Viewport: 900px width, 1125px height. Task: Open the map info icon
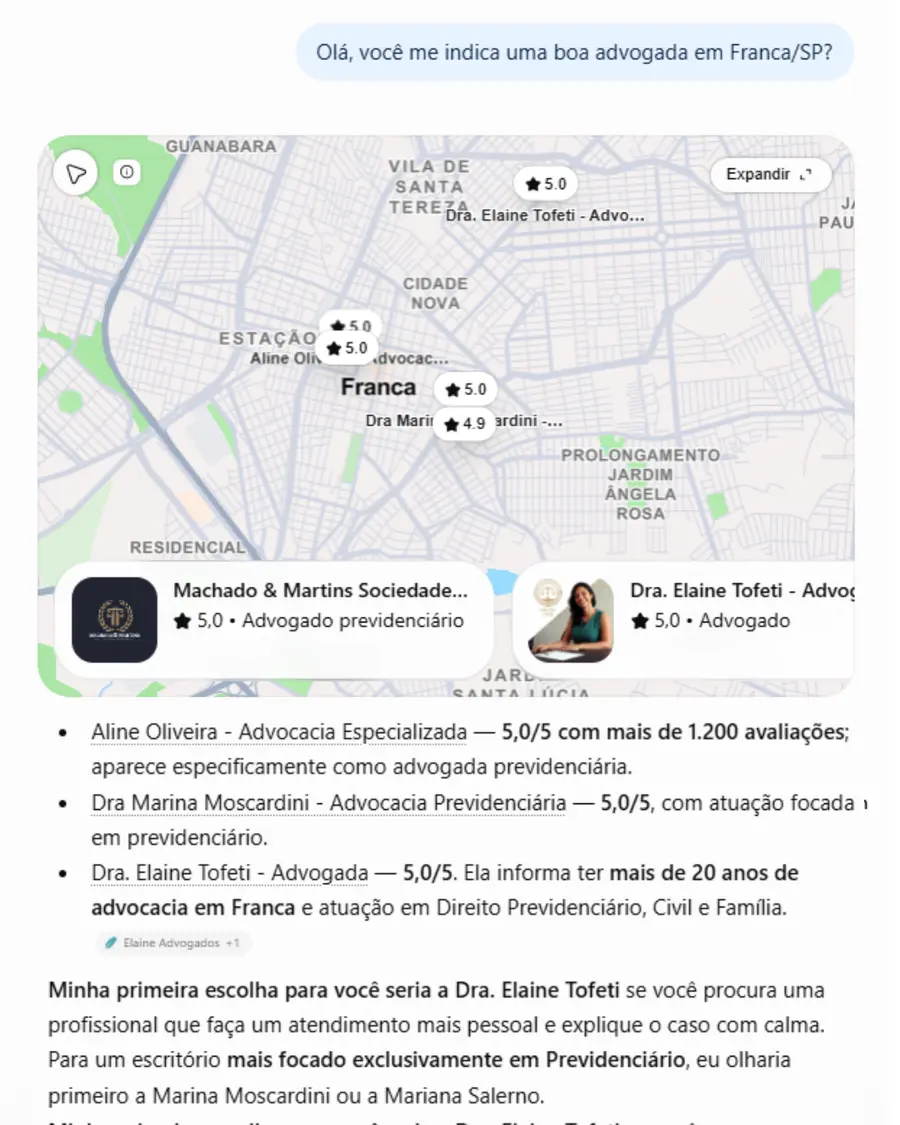point(127,172)
